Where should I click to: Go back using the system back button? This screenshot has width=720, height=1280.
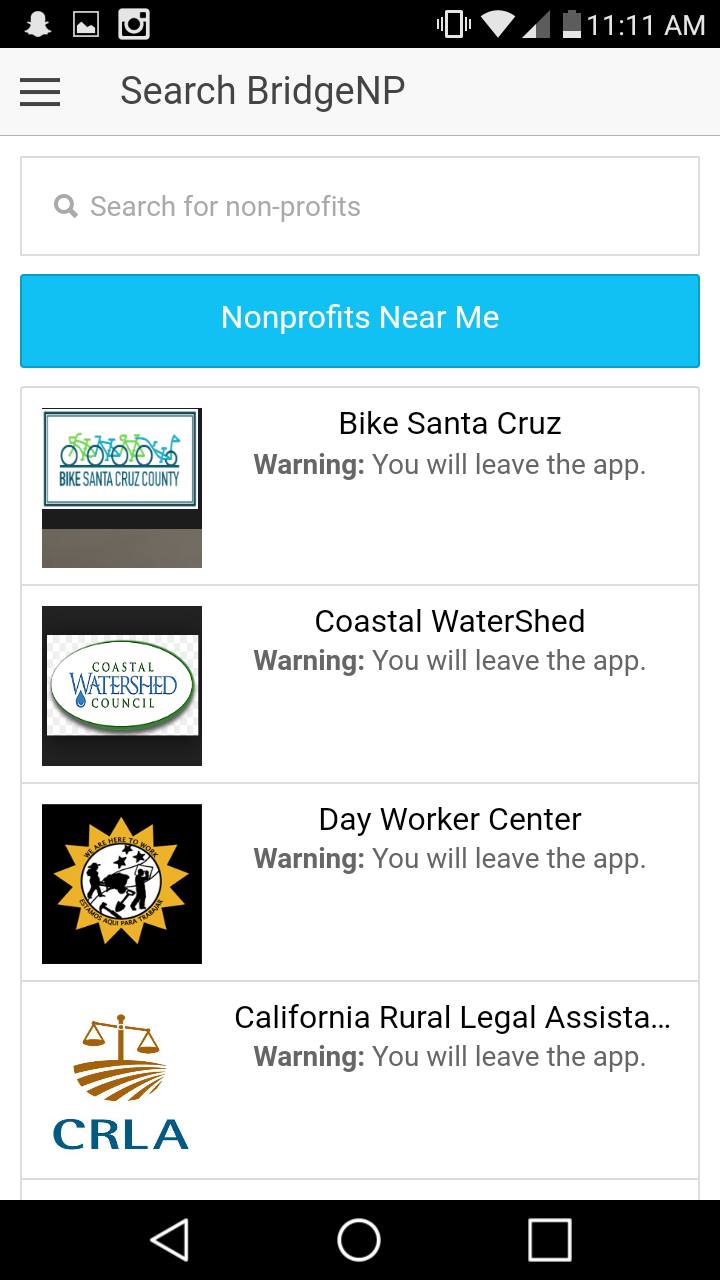point(170,1240)
